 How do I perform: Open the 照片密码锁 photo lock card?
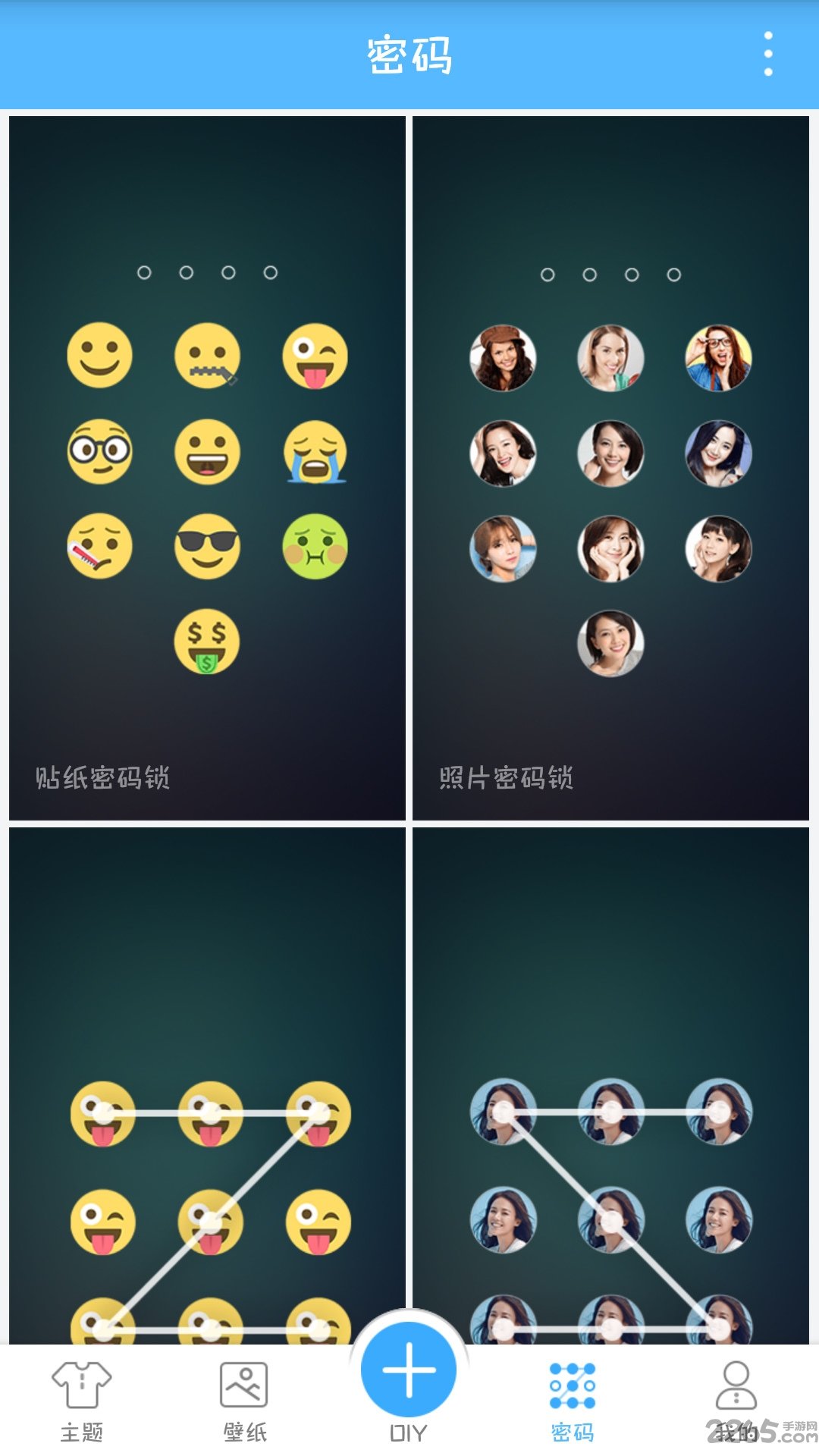610,468
